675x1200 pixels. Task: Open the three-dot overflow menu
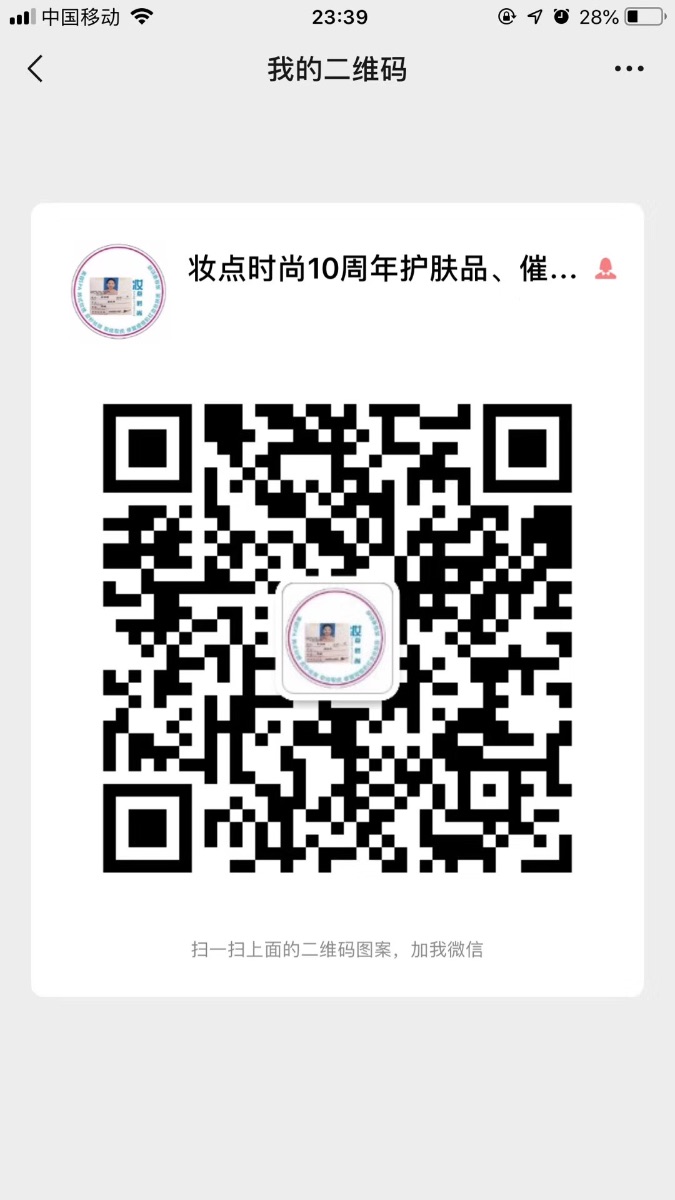click(x=629, y=69)
